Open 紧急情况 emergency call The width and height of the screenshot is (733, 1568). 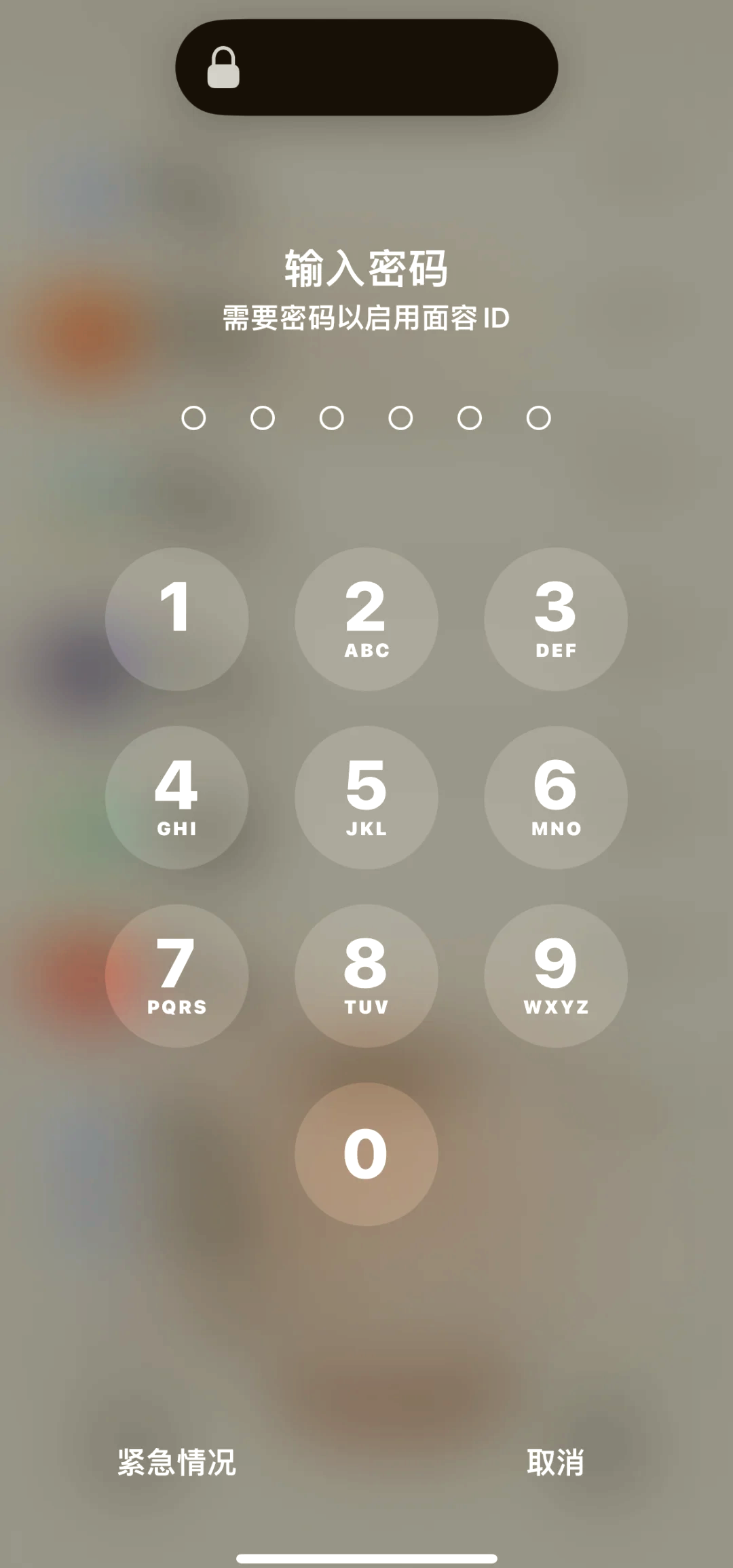[176, 1462]
